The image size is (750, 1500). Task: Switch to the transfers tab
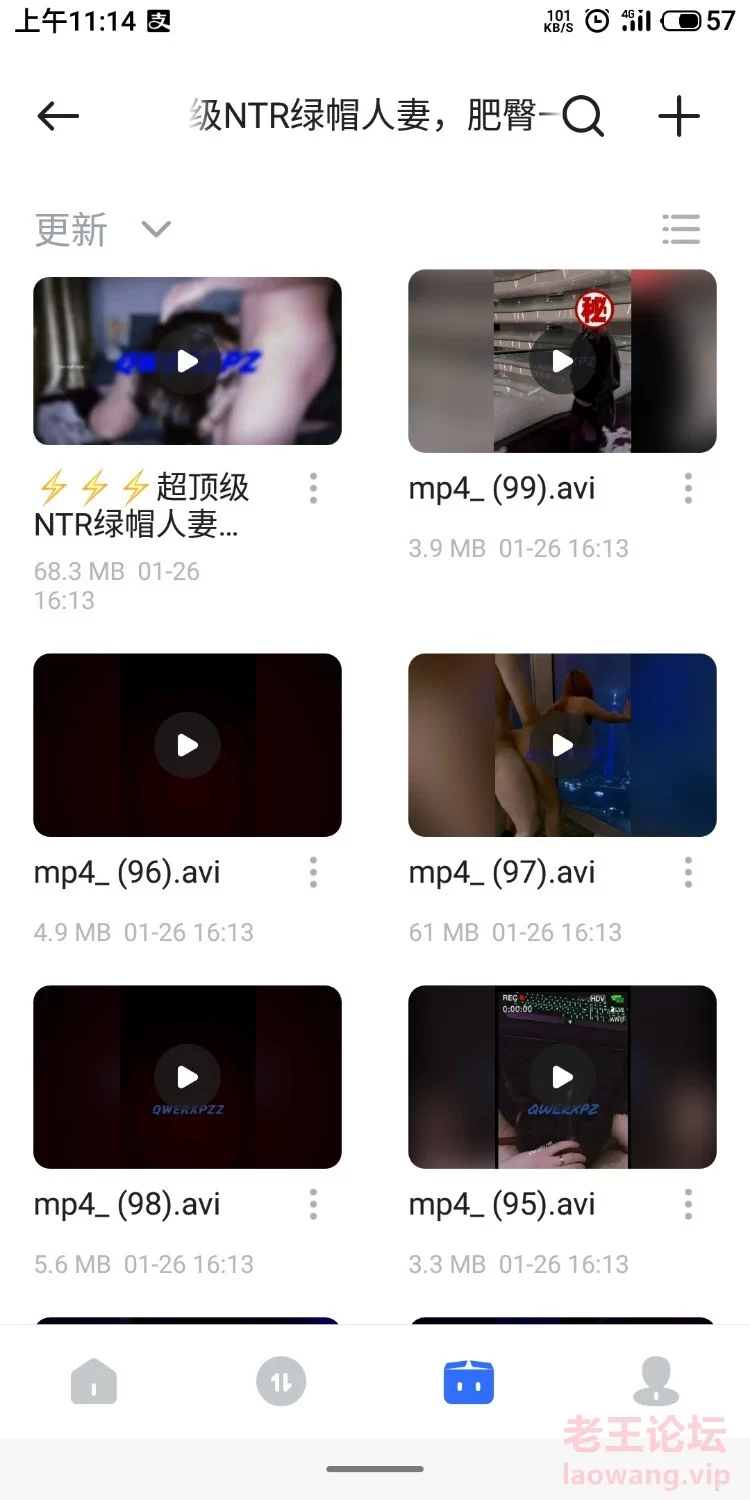281,1382
